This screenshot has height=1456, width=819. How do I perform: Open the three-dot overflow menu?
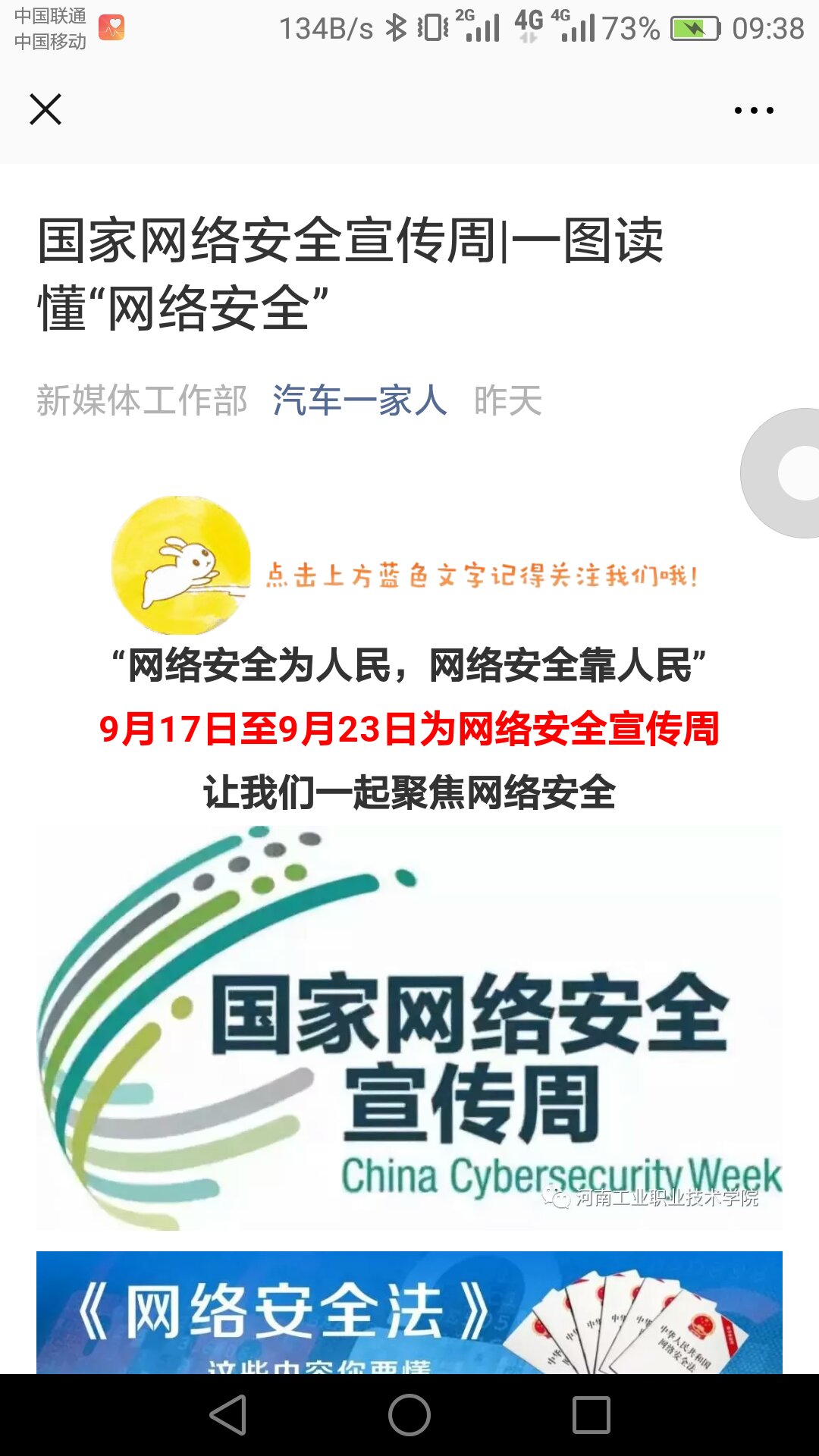pyautogui.click(x=754, y=111)
